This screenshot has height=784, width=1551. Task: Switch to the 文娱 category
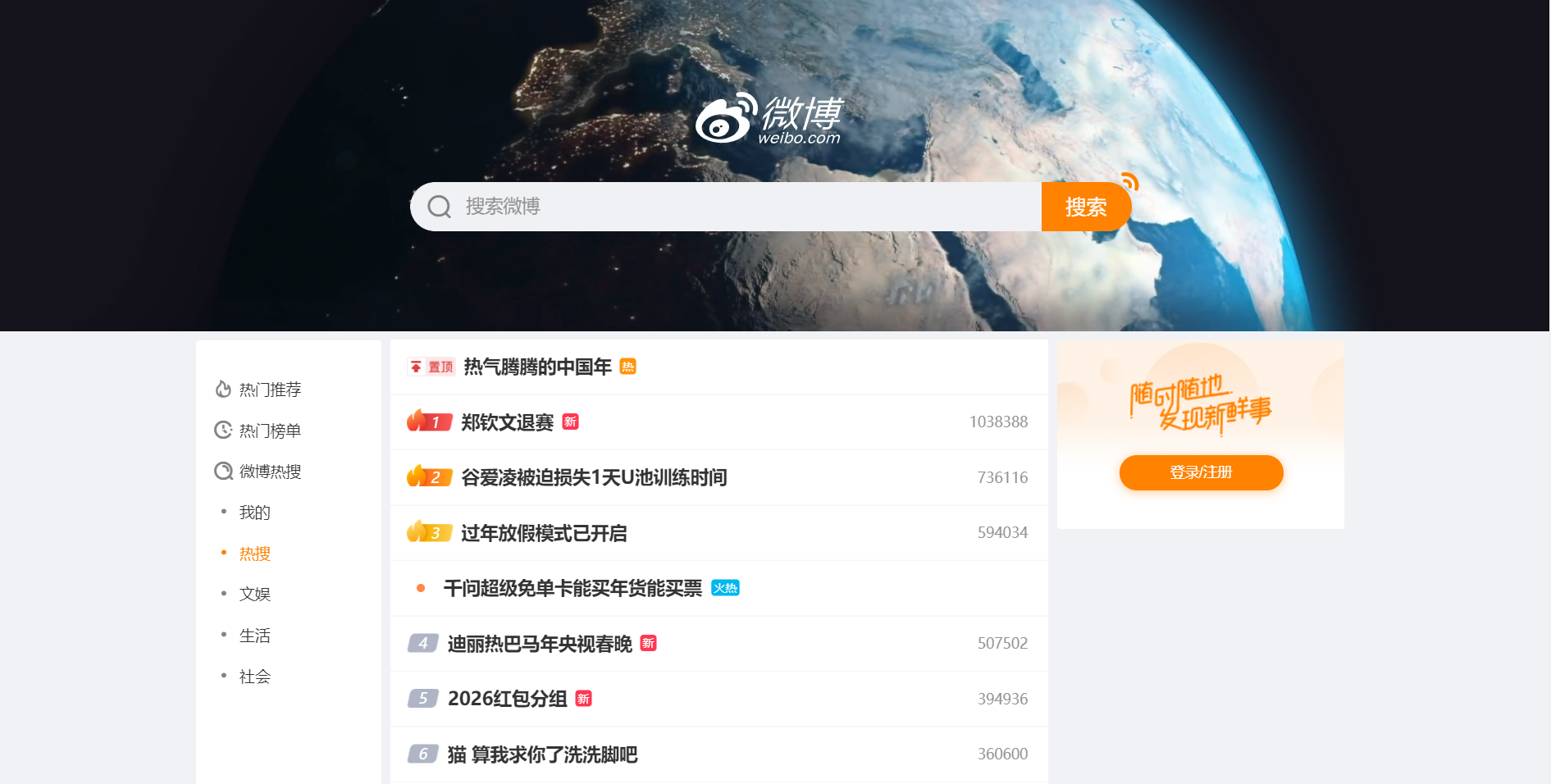tap(254, 594)
